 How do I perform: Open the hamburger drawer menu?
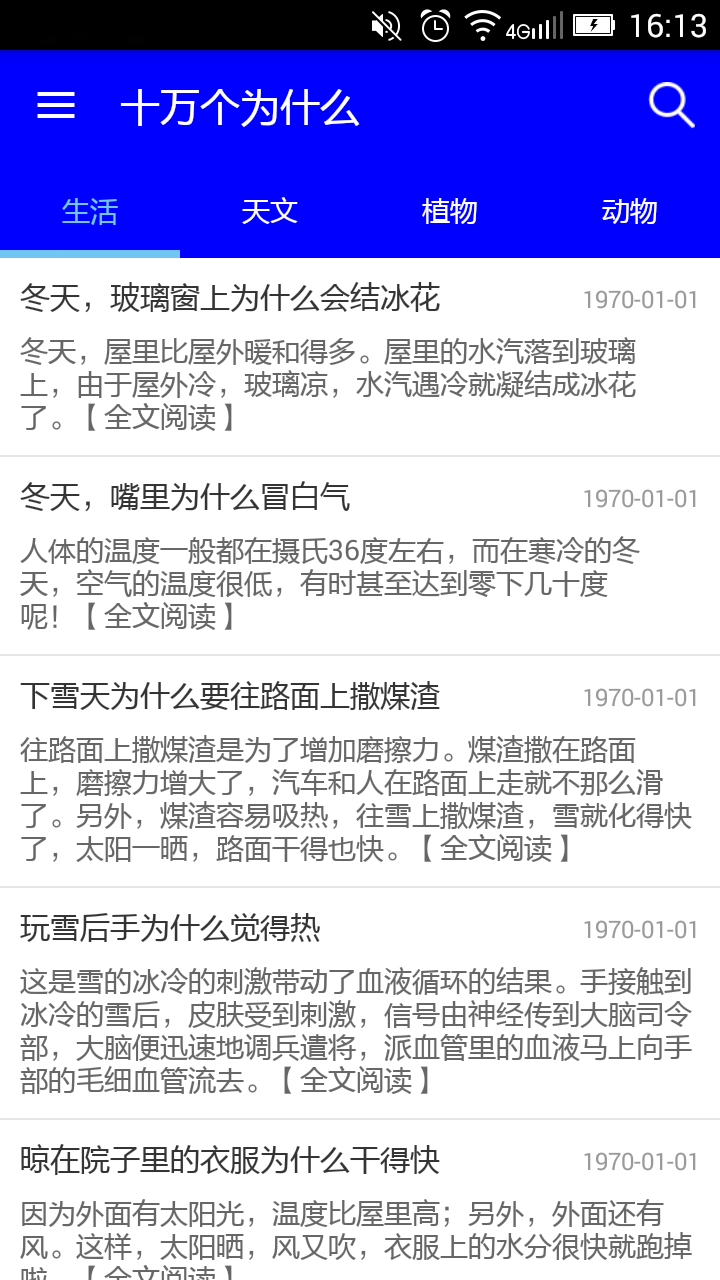point(56,106)
